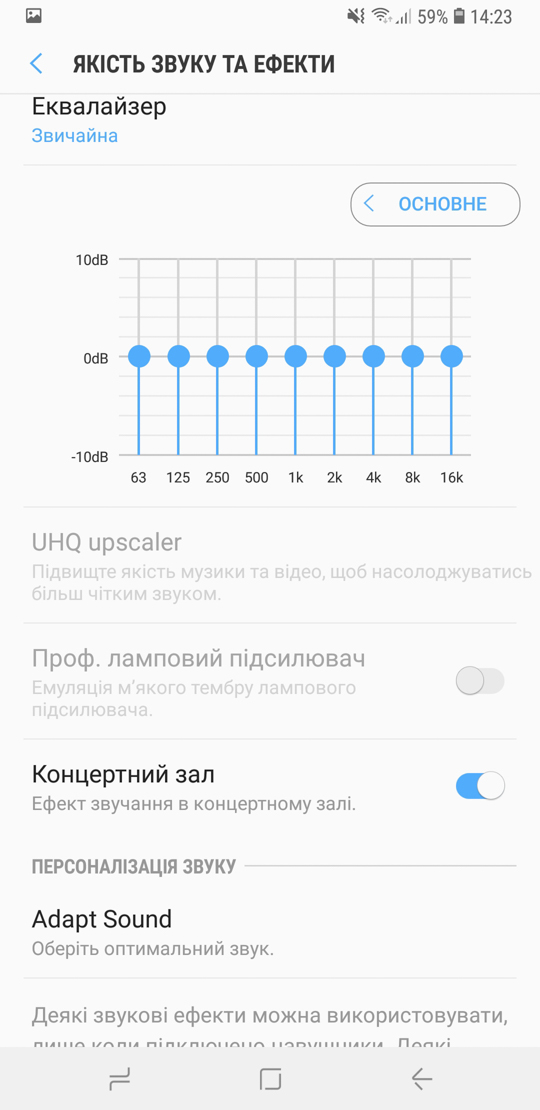Tap the 8k equalizer slider knob
540x1110 pixels.
click(413, 356)
